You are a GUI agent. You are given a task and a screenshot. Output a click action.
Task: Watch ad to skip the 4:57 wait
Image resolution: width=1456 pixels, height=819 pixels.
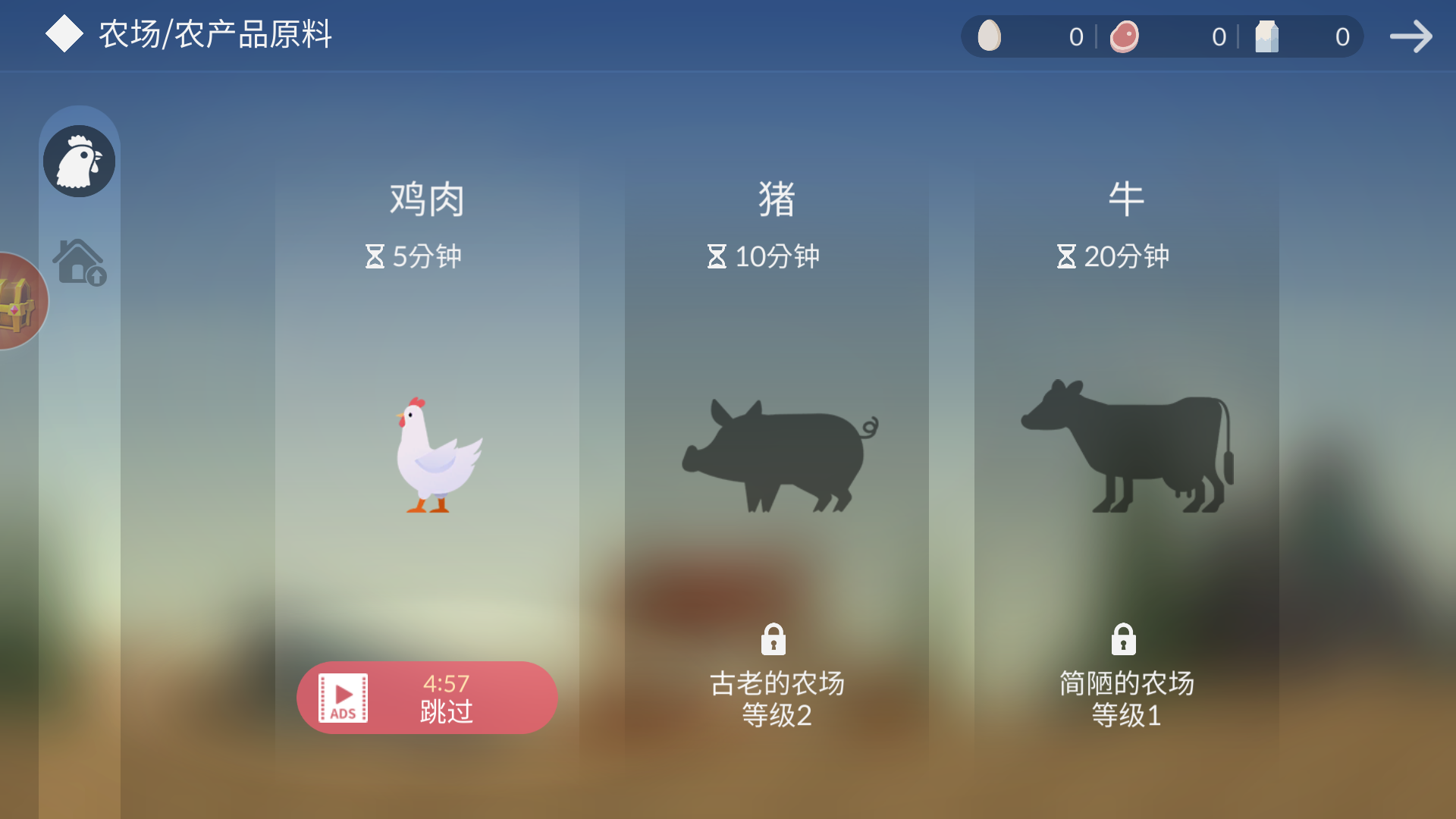click(x=427, y=698)
